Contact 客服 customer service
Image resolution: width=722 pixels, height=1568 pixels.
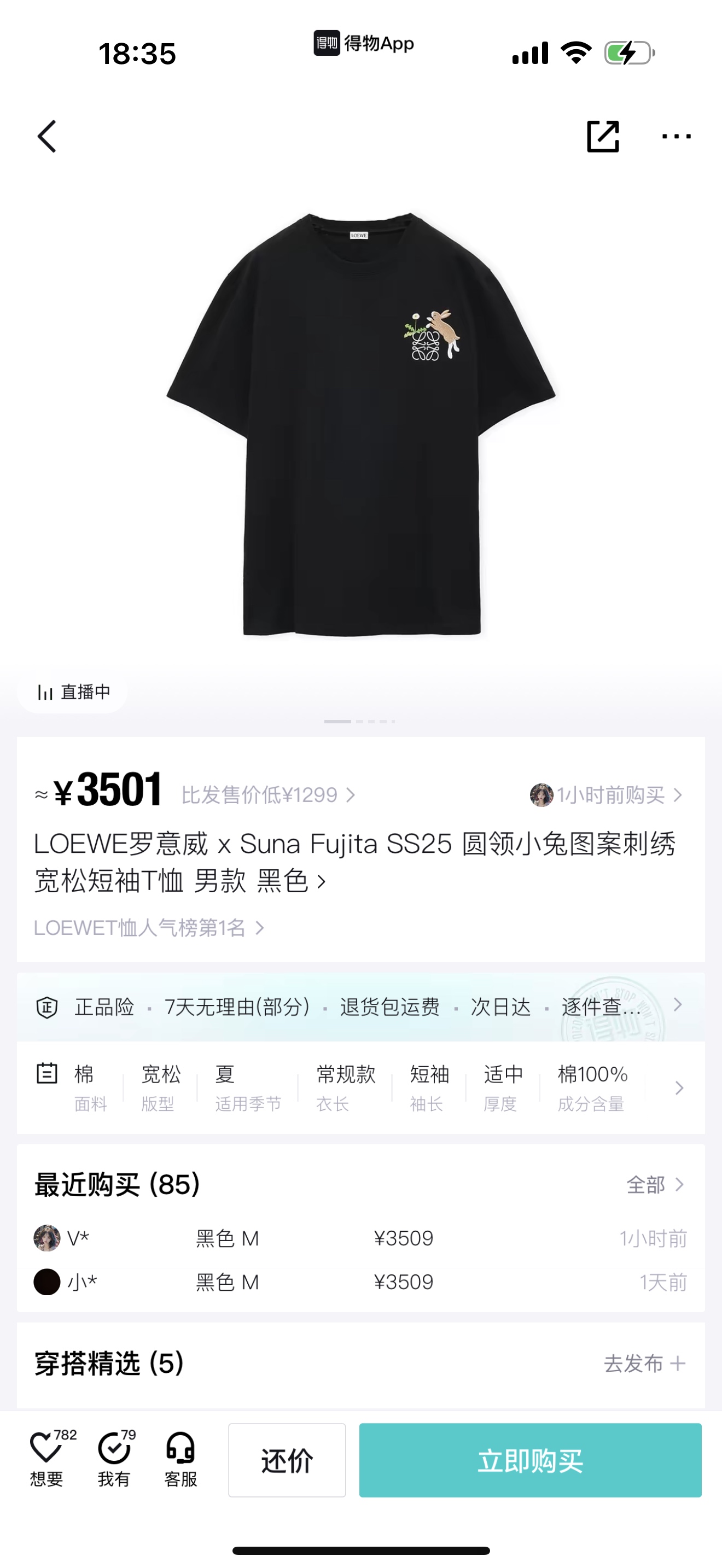pyautogui.click(x=180, y=1459)
